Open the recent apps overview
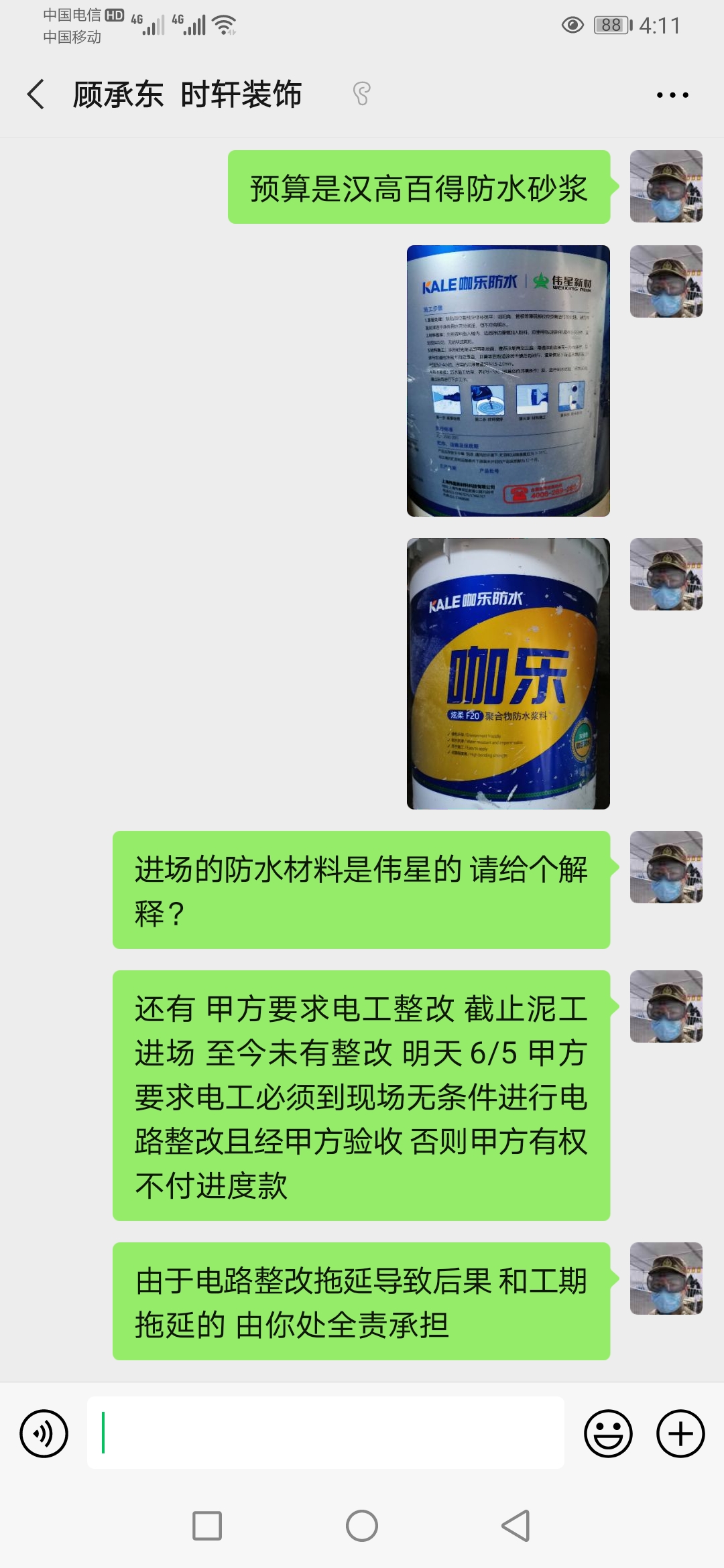 coord(207,1526)
